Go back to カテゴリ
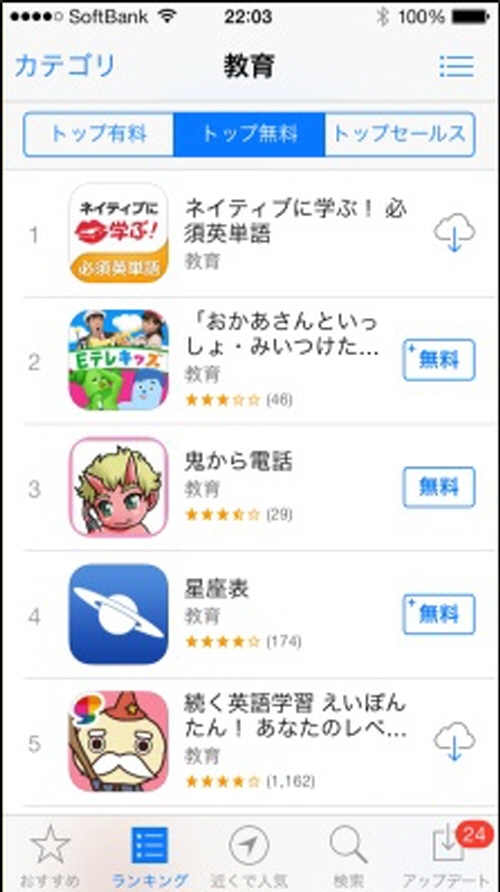The height and width of the screenshot is (892, 500). [65, 66]
